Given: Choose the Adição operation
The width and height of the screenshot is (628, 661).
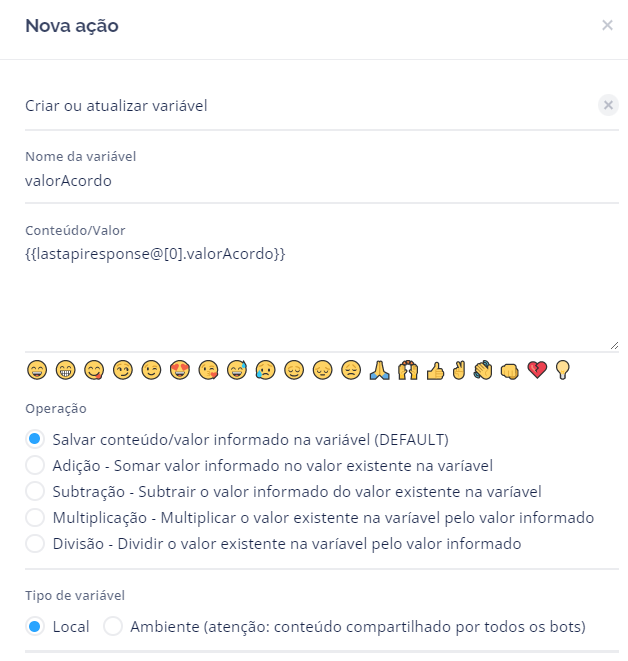Looking at the screenshot, I should coord(35,465).
